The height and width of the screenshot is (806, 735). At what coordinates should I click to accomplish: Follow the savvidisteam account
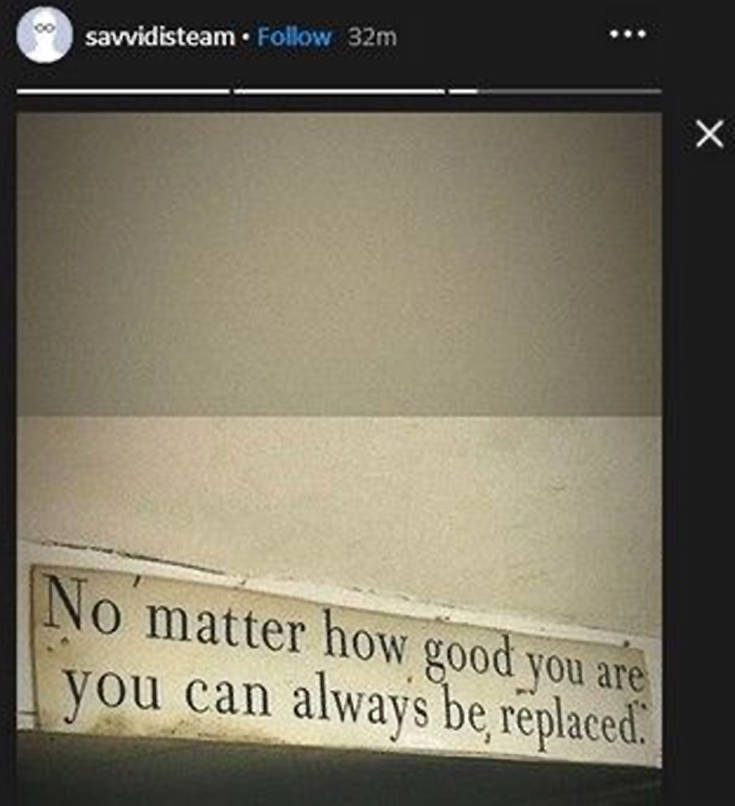(x=294, y=37)
